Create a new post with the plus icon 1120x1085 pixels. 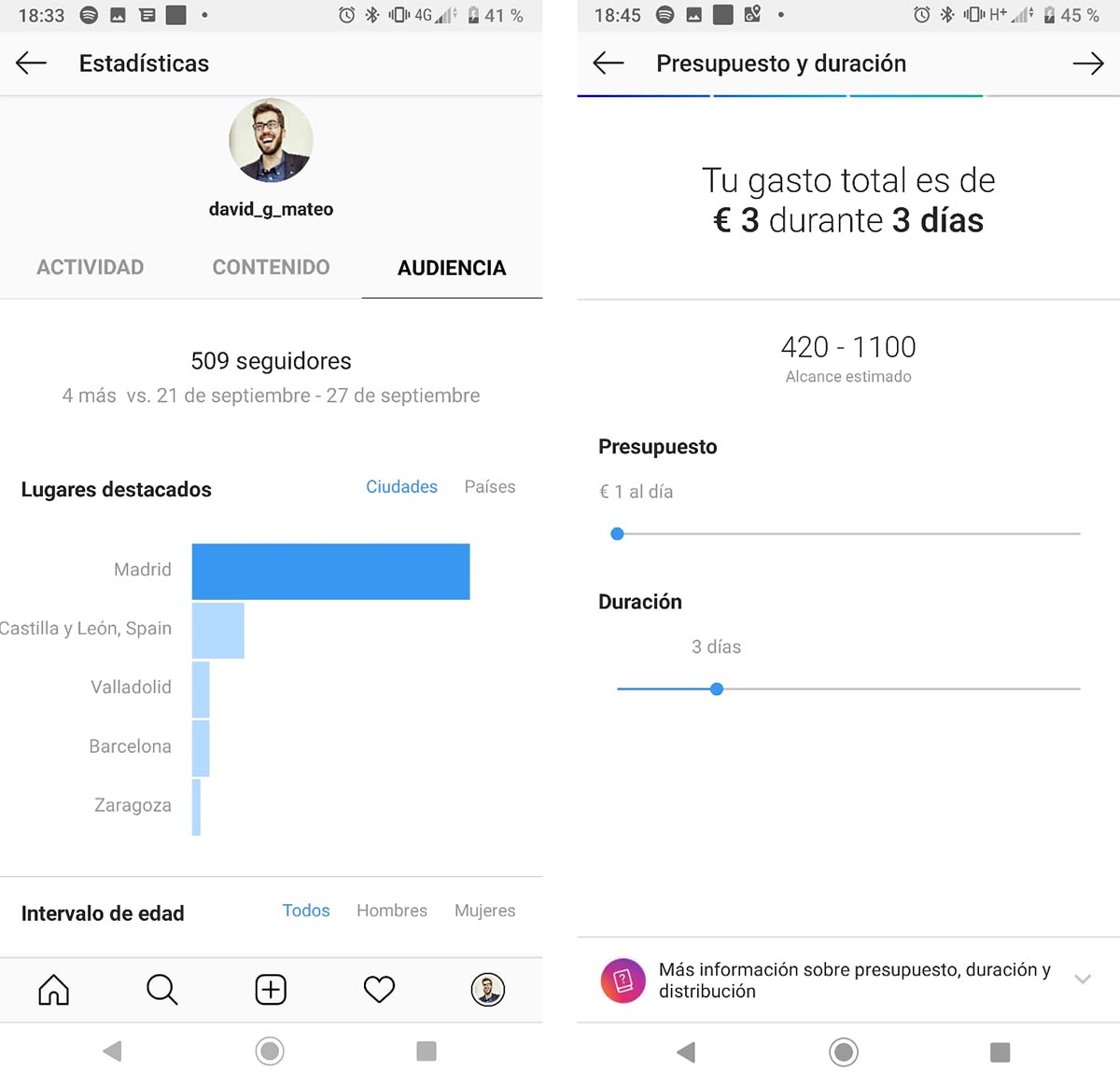[271, 989]
